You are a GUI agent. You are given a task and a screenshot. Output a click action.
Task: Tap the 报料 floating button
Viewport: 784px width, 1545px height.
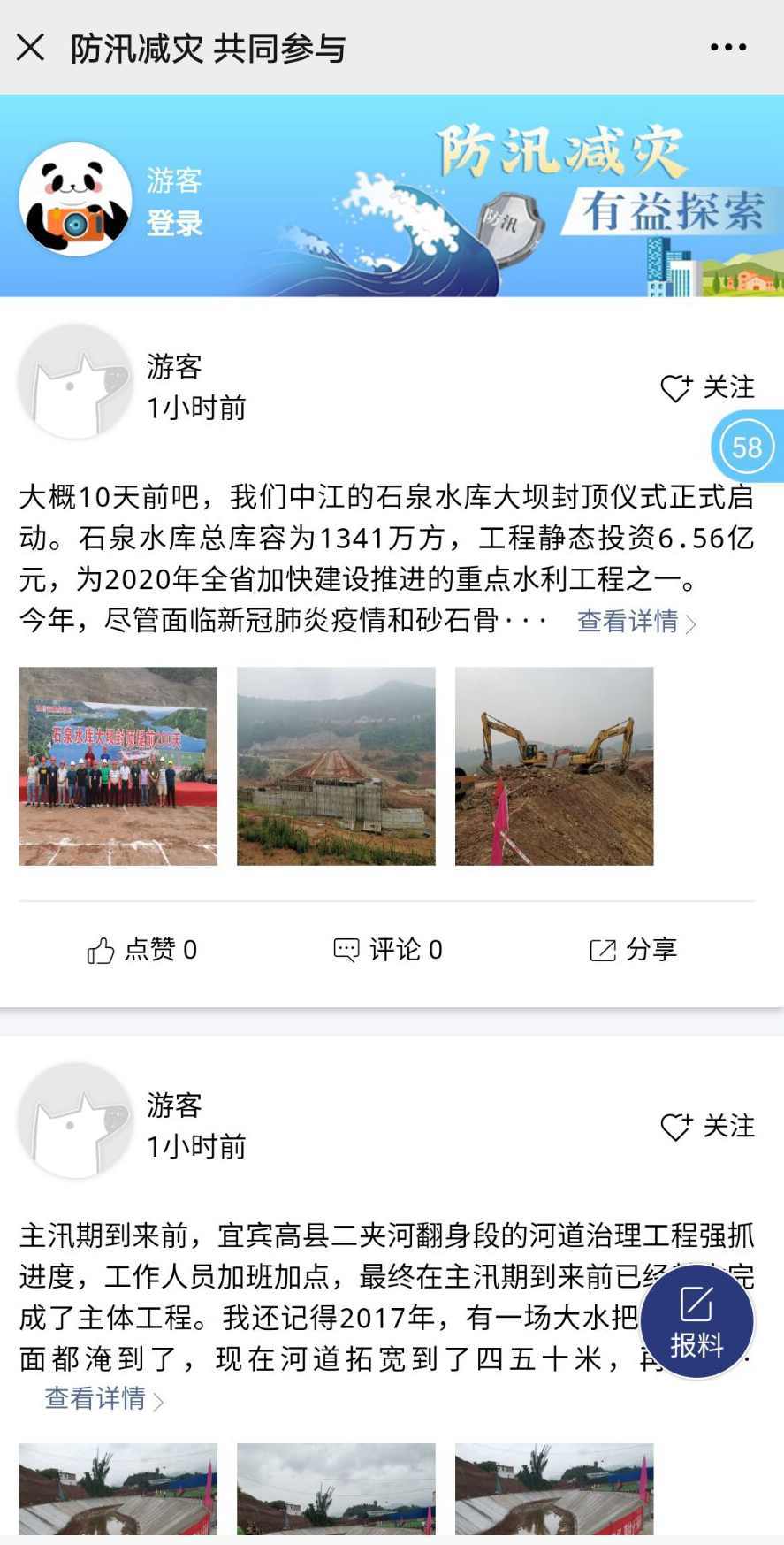click(696, 1321)
